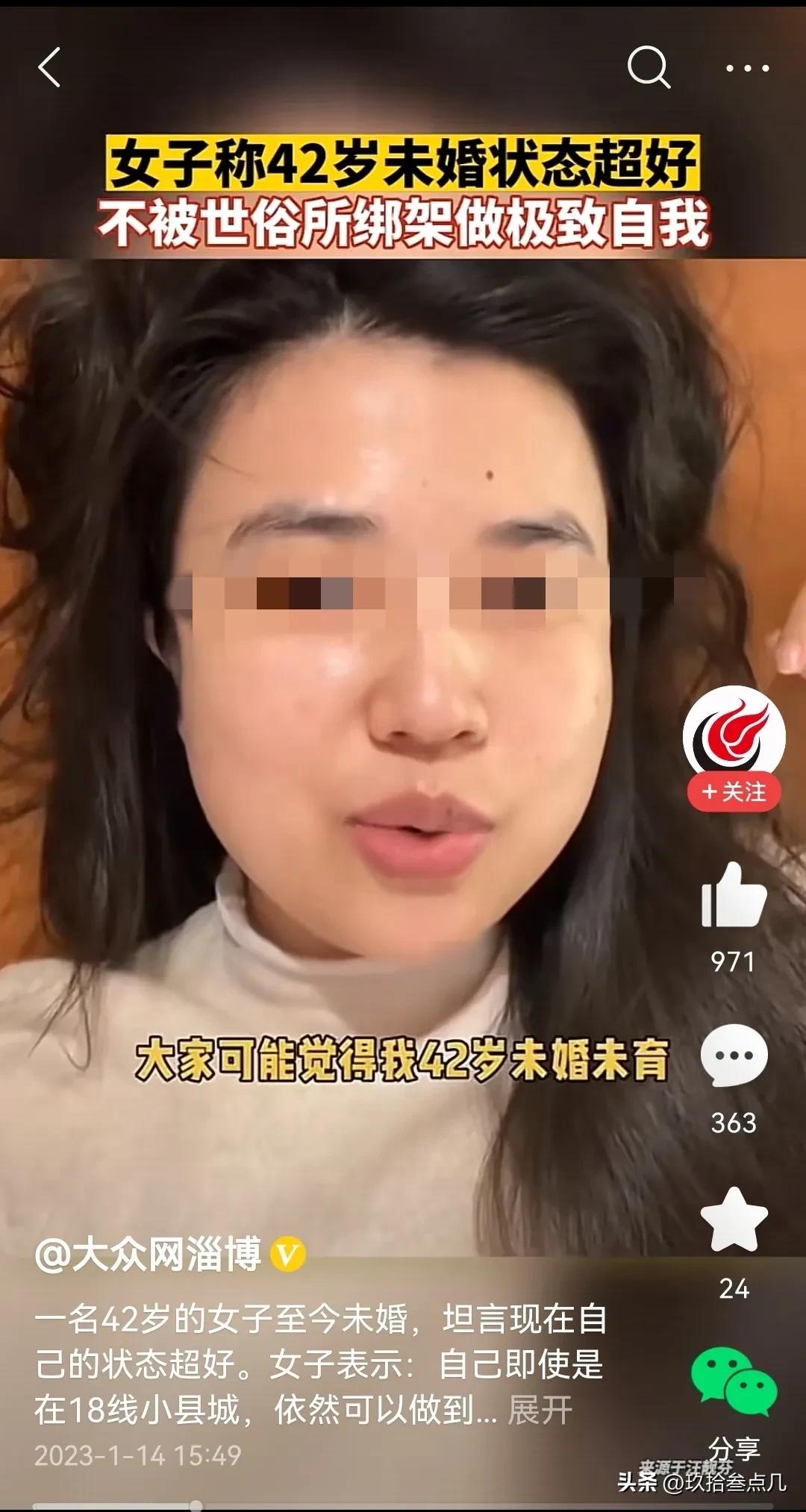Expand the description with 展开
The width and height of the screenshot is (806, 1512).
pos(540,1411)
